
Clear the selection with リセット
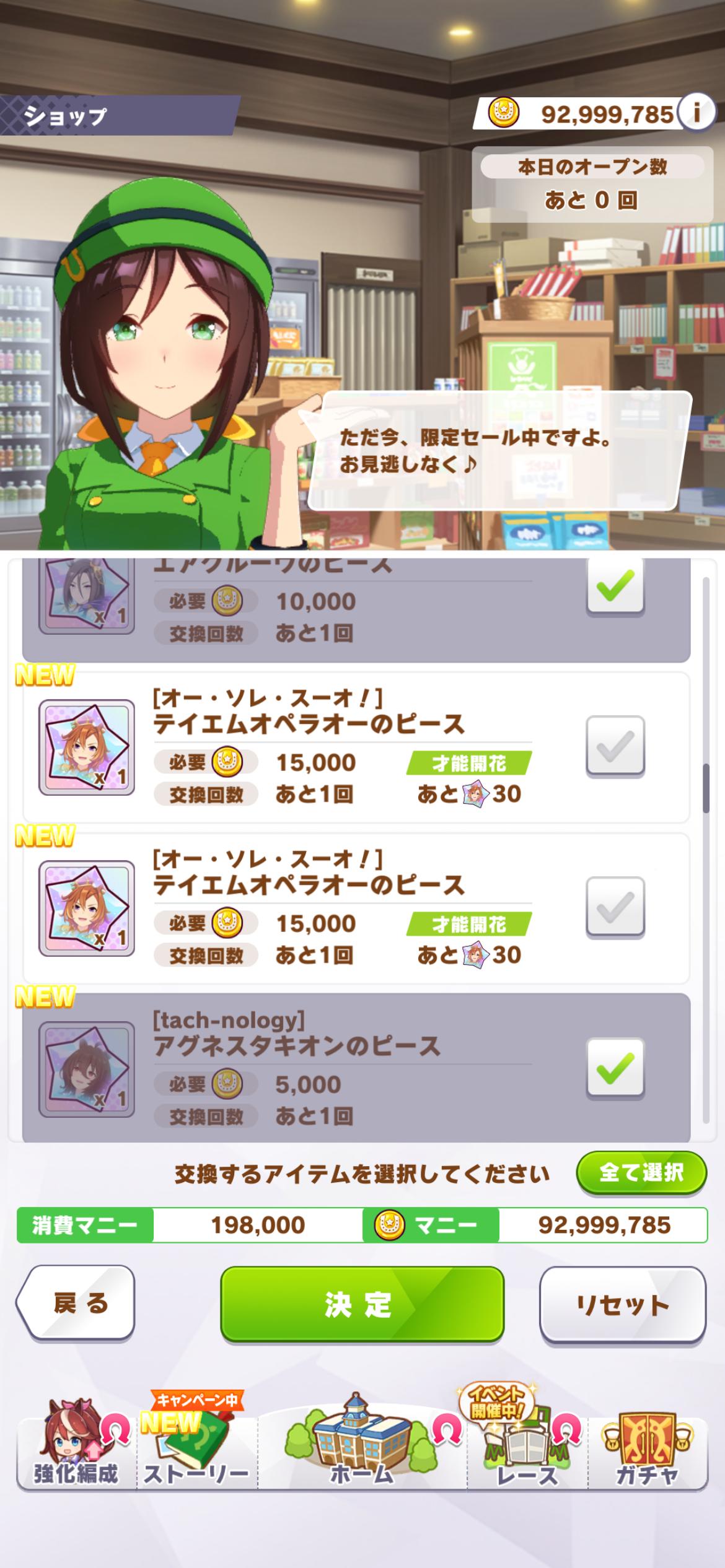tap(622, 1304)
